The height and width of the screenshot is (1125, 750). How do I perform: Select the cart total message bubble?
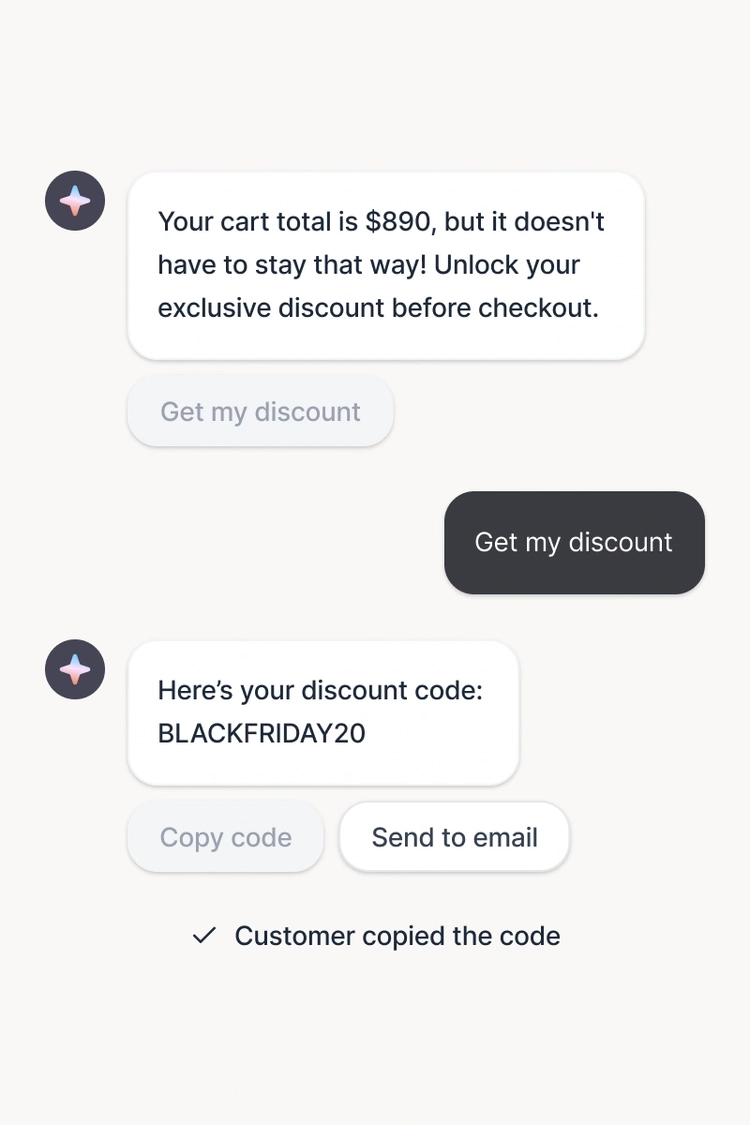click(385, 265)
